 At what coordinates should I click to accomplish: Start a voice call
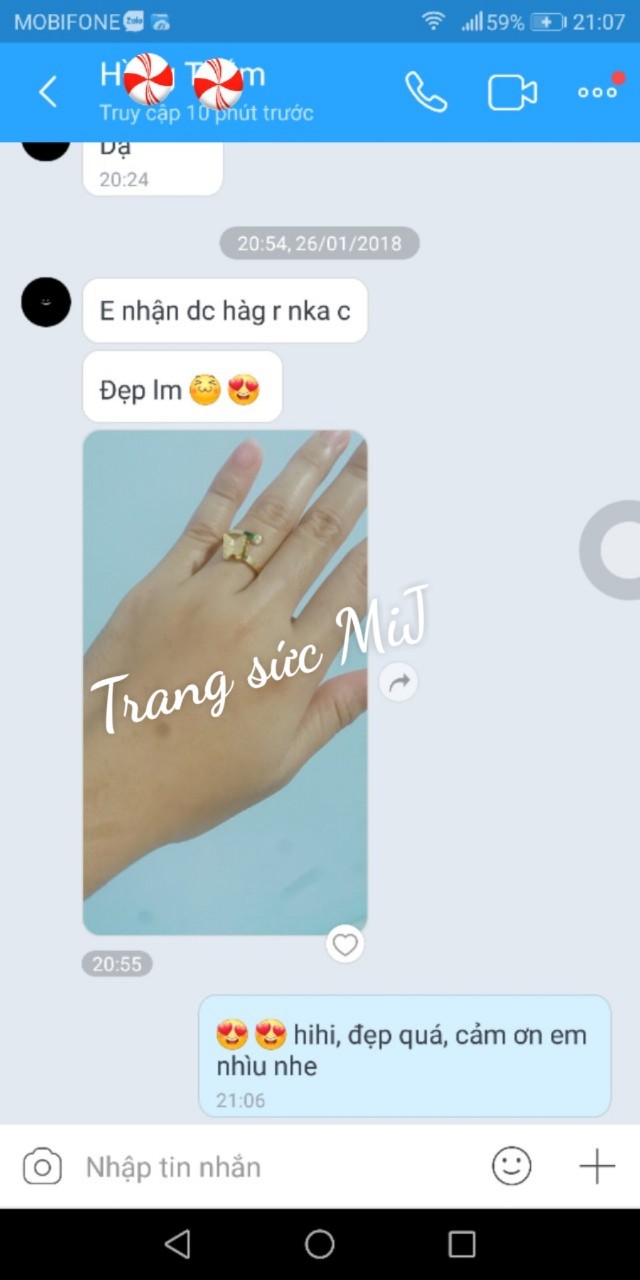click(426, 92)
